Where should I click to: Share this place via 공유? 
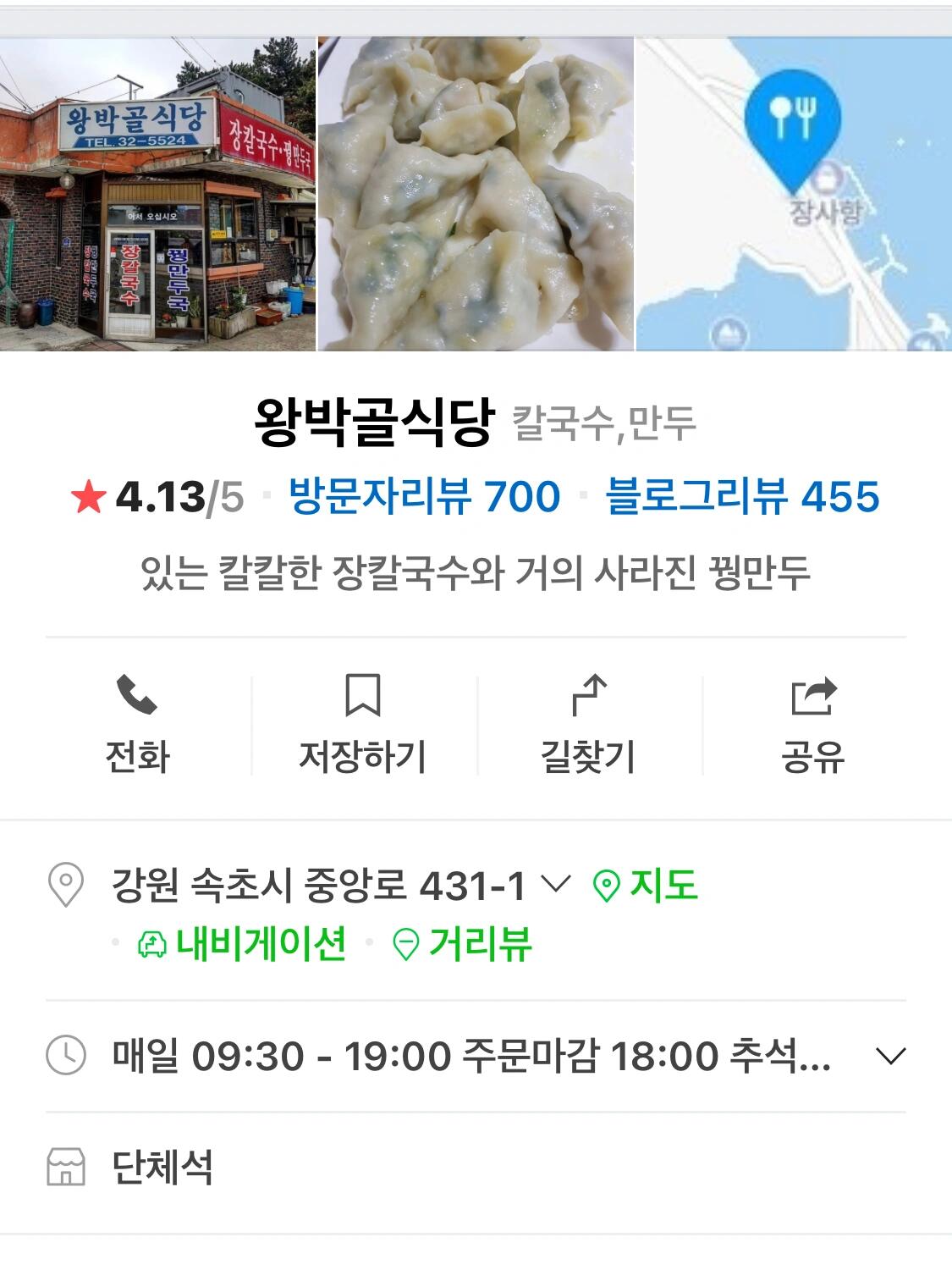pyautogui.click(x=813, y=725)
